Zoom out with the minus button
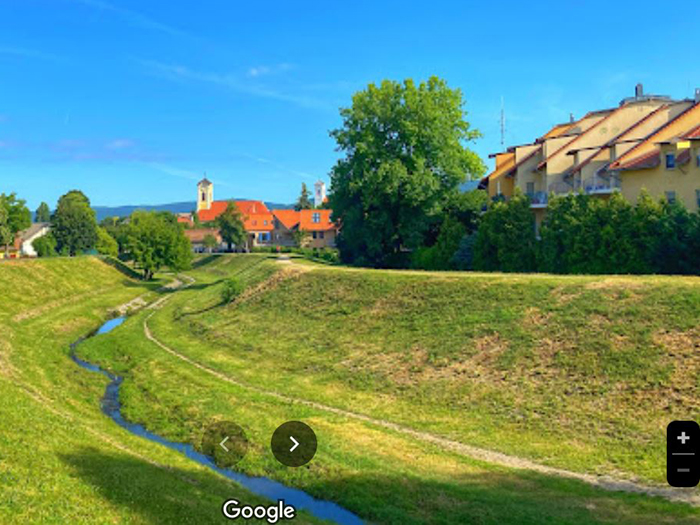700x525 pixels. click(683, 470)
